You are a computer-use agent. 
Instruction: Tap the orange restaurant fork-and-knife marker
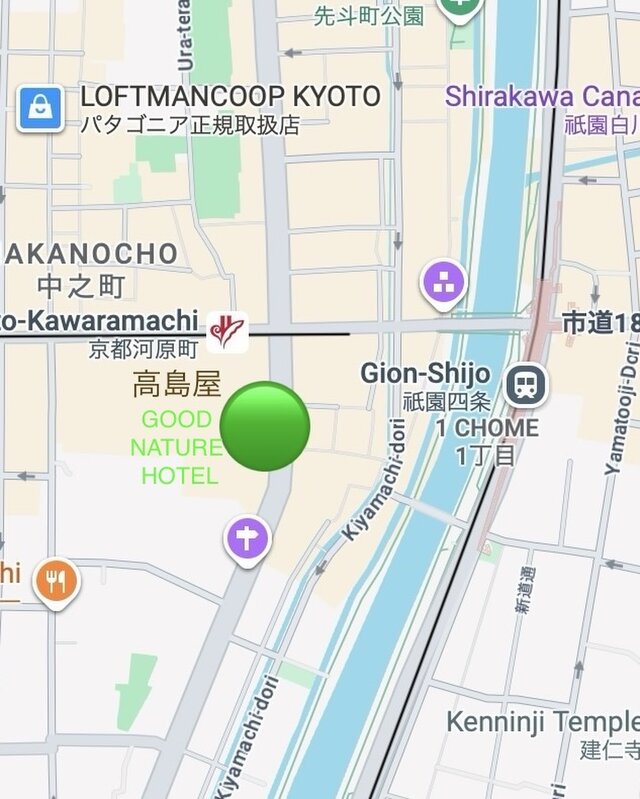pyautogui.click(x=56, y=582)
